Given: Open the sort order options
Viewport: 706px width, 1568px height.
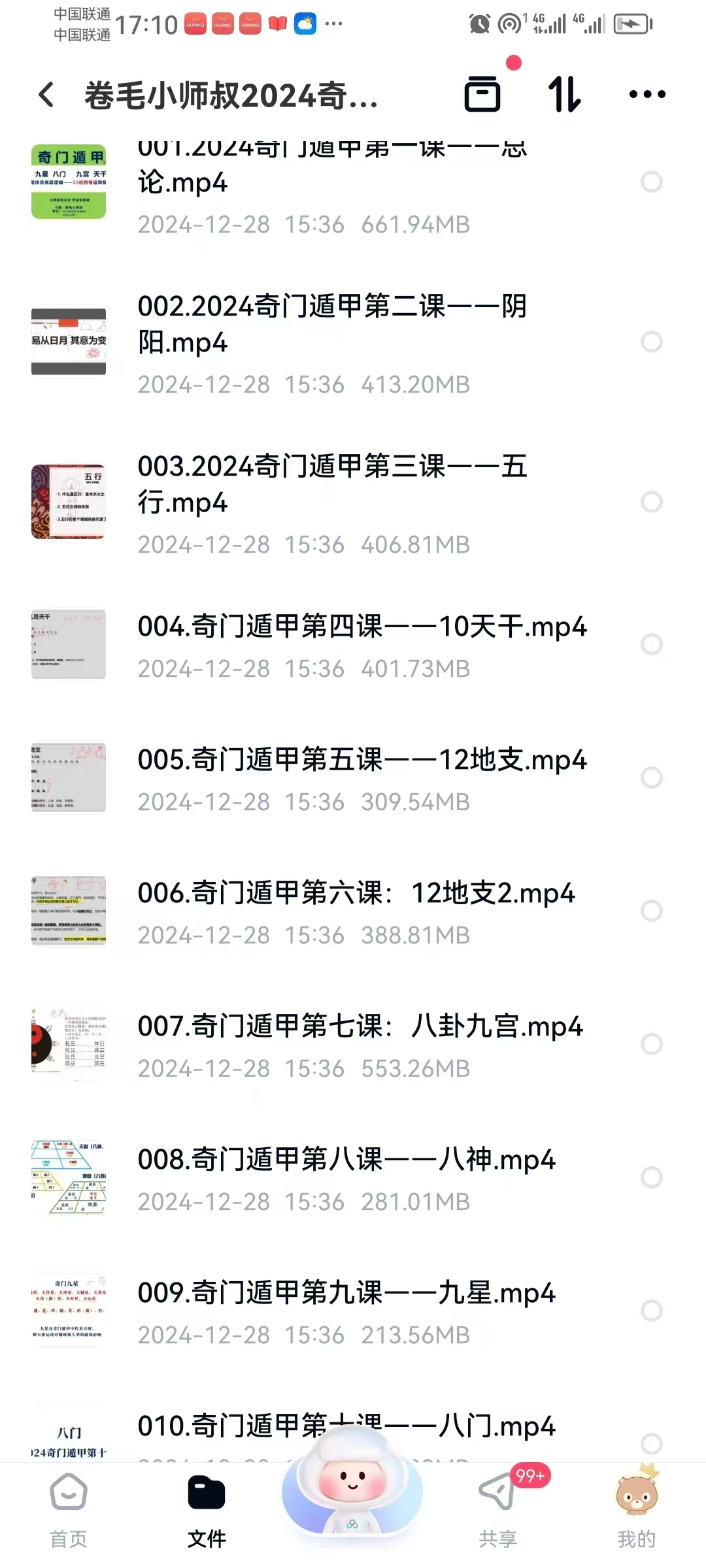Looking at the screenshot, I should coord(564,95).
